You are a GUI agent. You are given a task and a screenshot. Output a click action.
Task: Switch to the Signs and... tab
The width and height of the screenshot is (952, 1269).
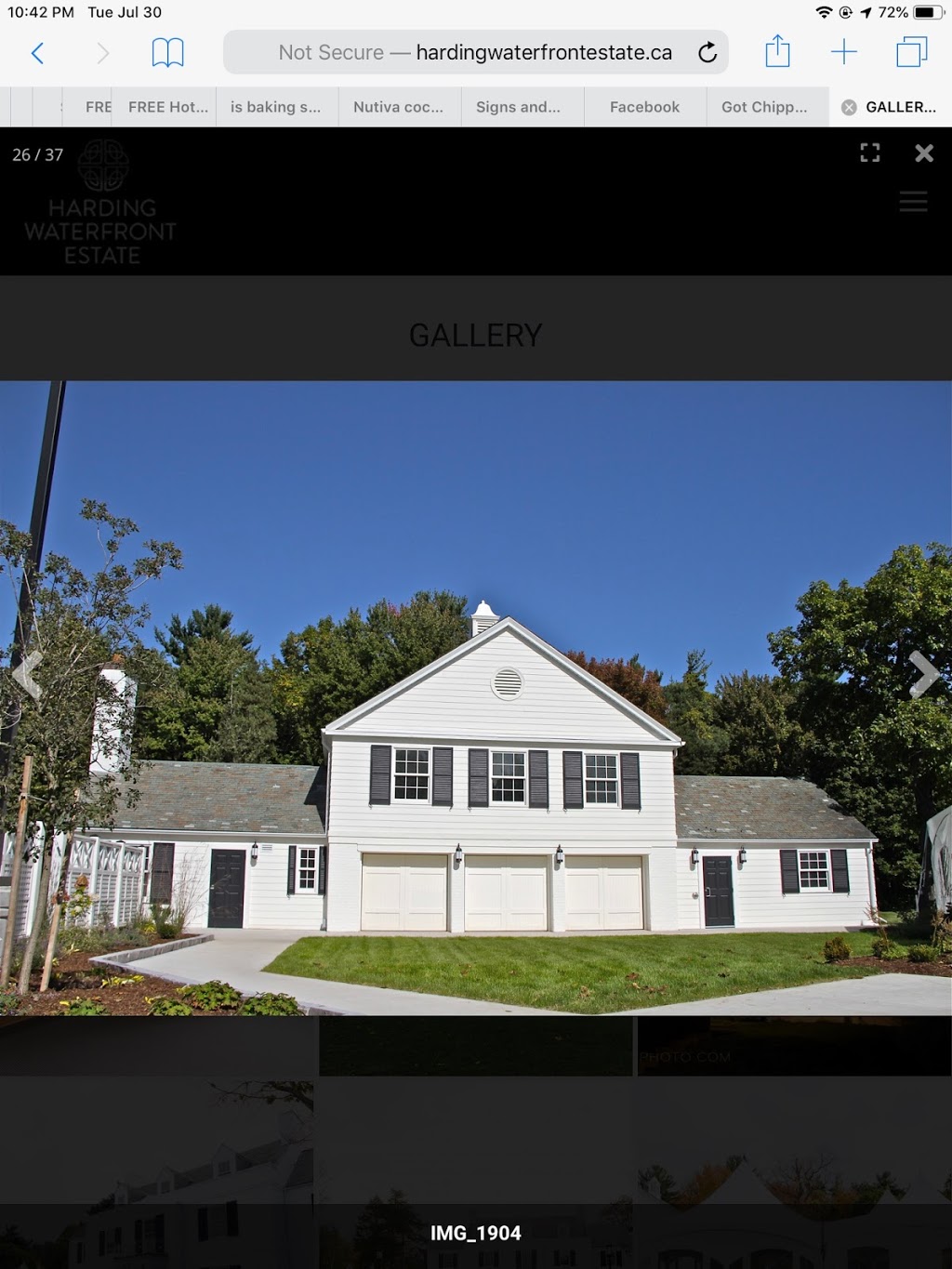tap(519, 107)
